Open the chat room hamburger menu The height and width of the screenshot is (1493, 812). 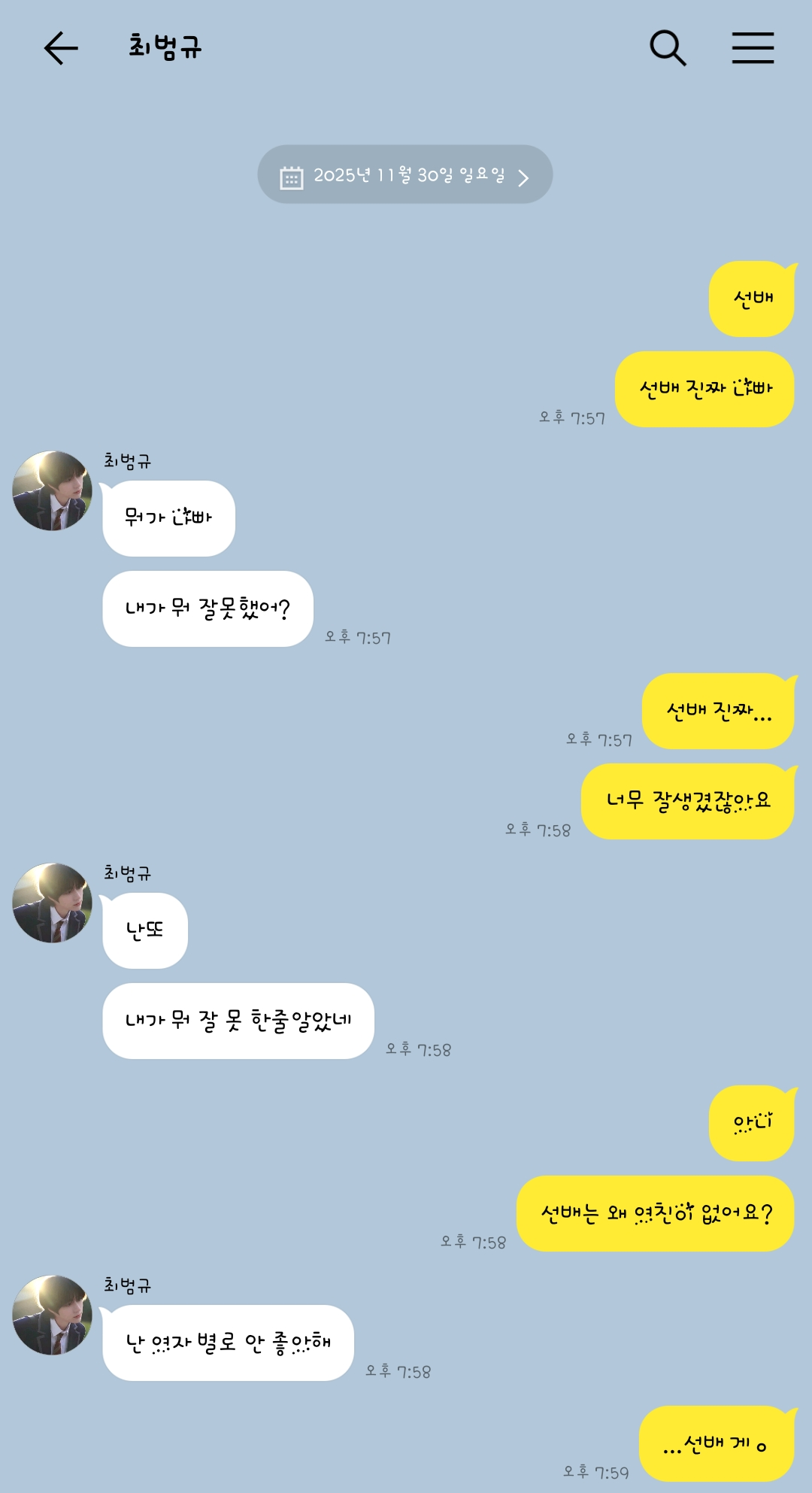tap(753, 48)
